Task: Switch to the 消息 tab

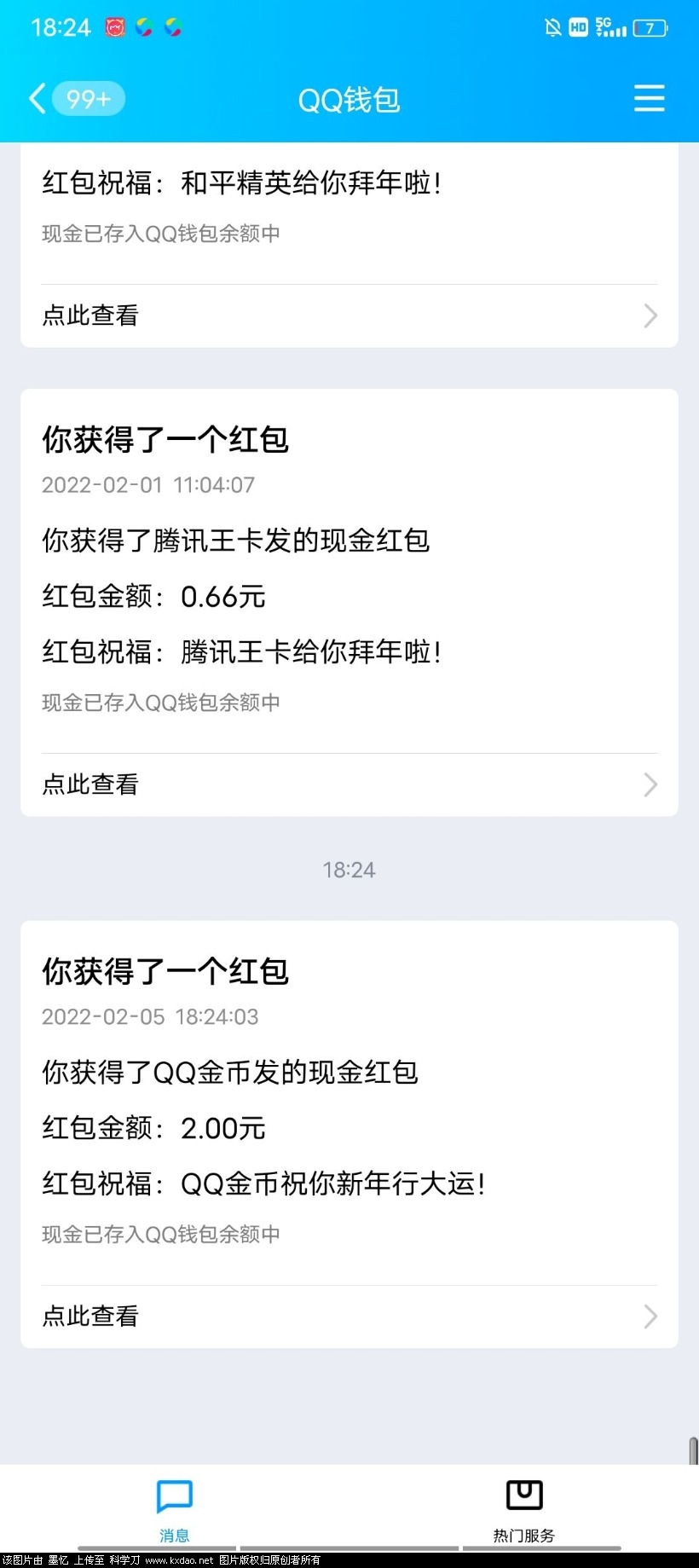Action: point(175,1511)
